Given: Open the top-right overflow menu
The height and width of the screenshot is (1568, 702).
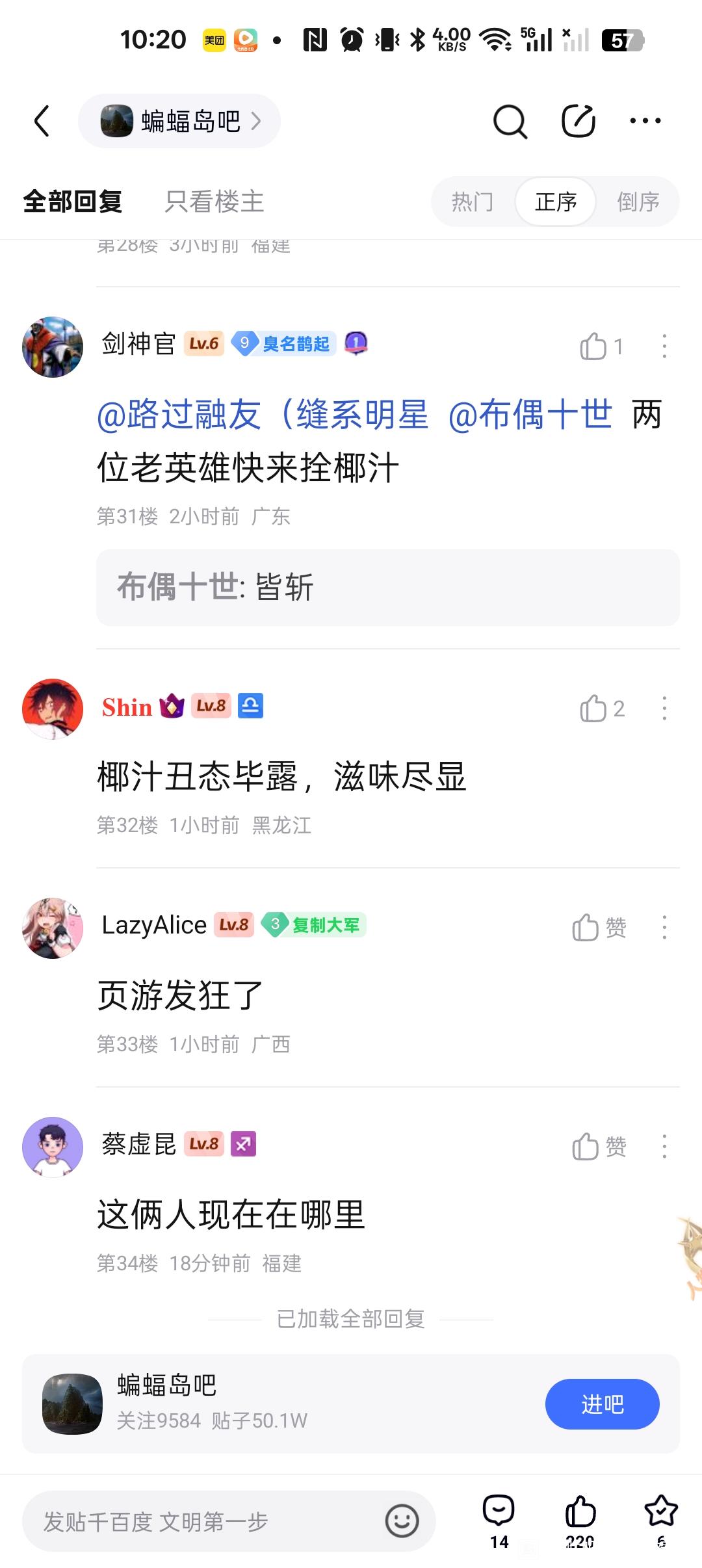Looking at the screenshot, I should pyautogui.click(x=645, y=121).
